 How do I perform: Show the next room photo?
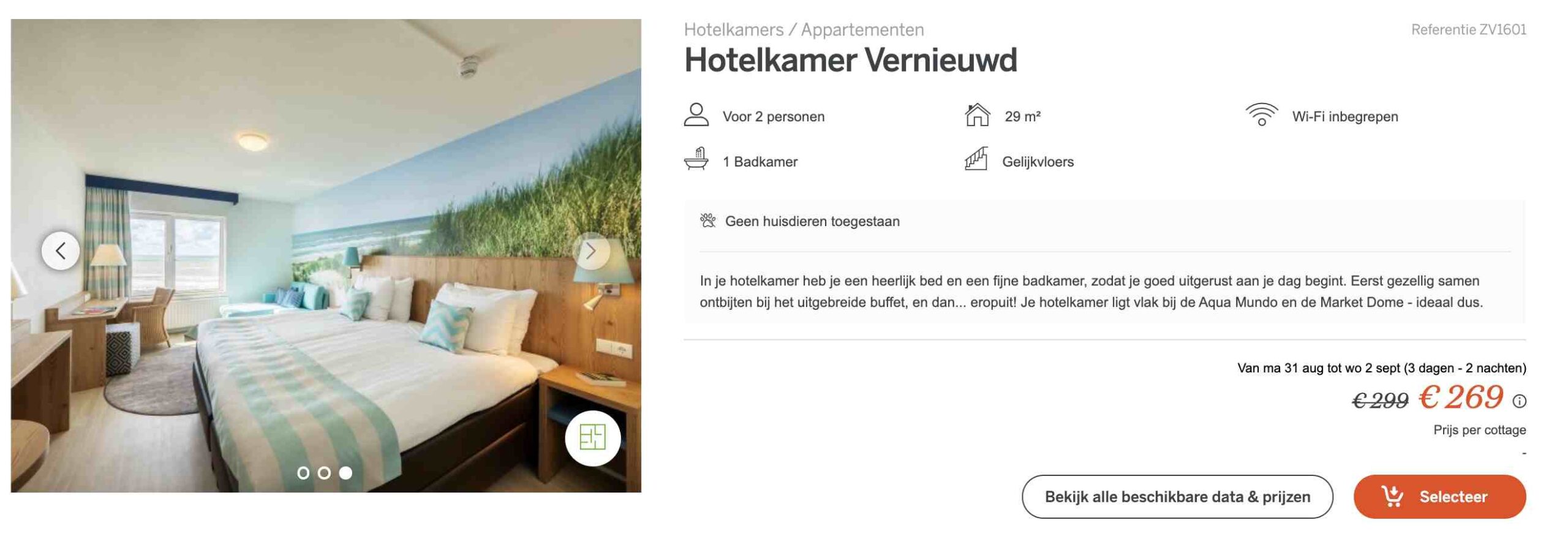[x=591, y=251]
